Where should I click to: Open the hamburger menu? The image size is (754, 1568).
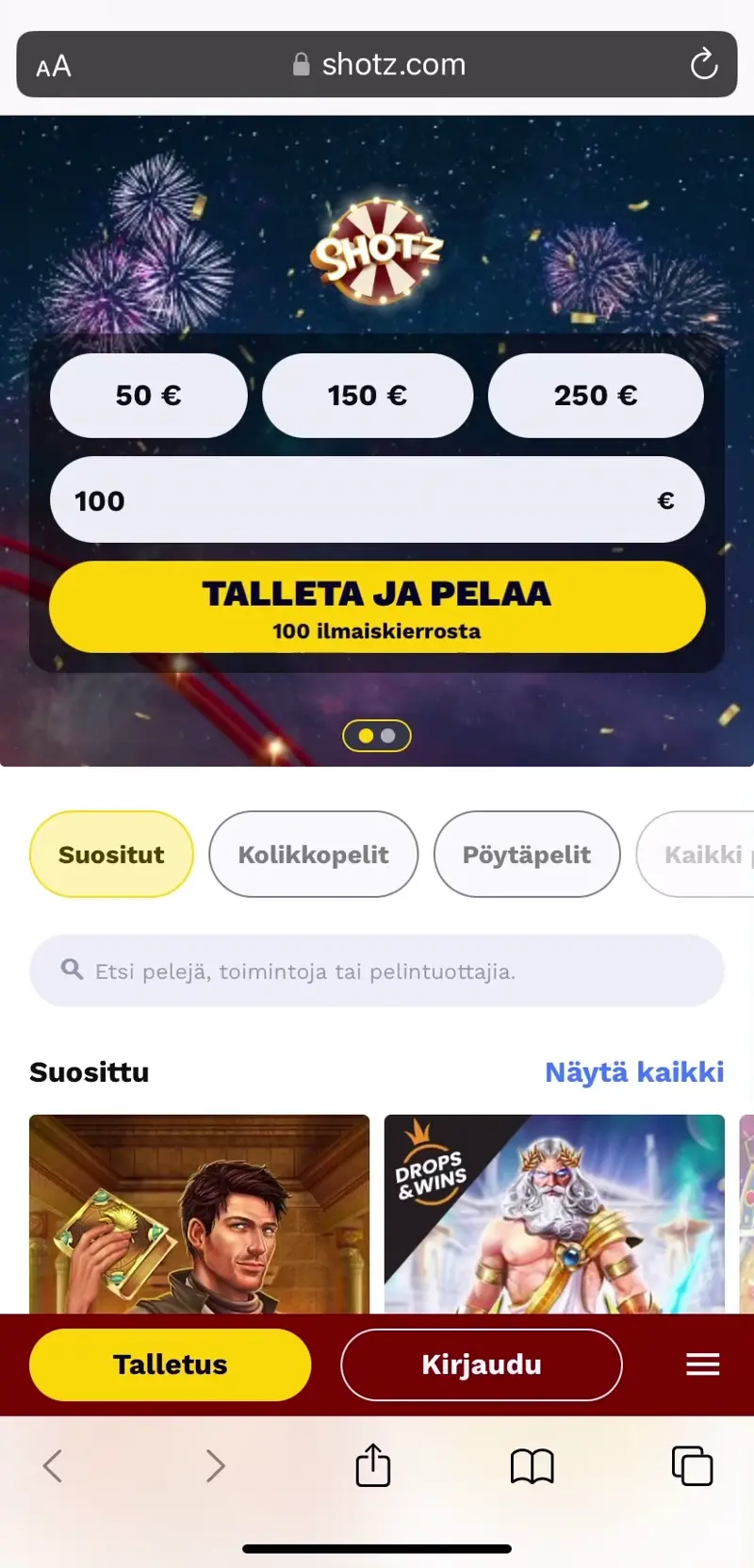click(x=702, y=1364)
